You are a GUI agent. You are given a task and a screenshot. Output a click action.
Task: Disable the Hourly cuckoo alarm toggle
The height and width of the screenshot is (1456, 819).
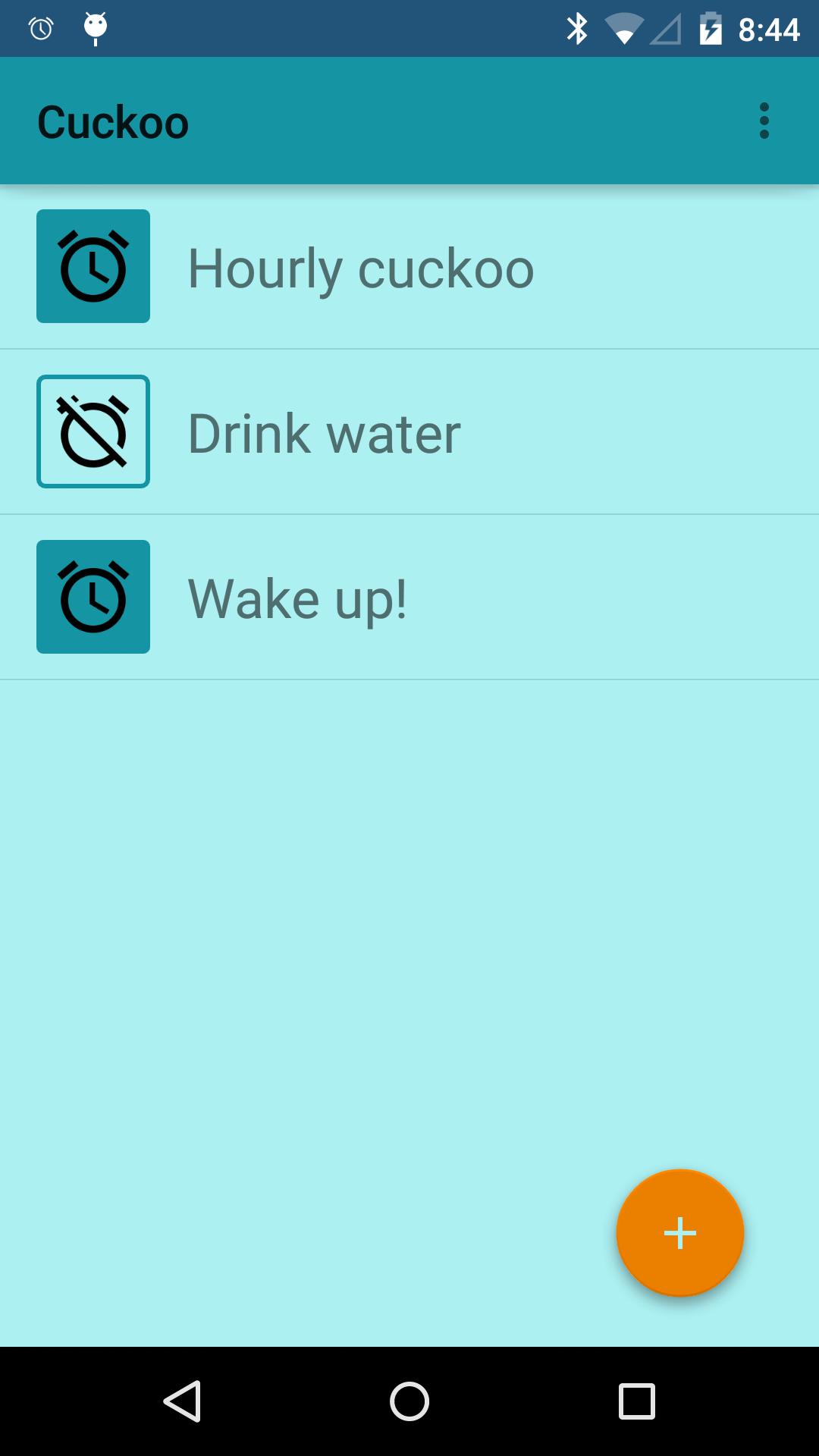click(x=93, y=266)
